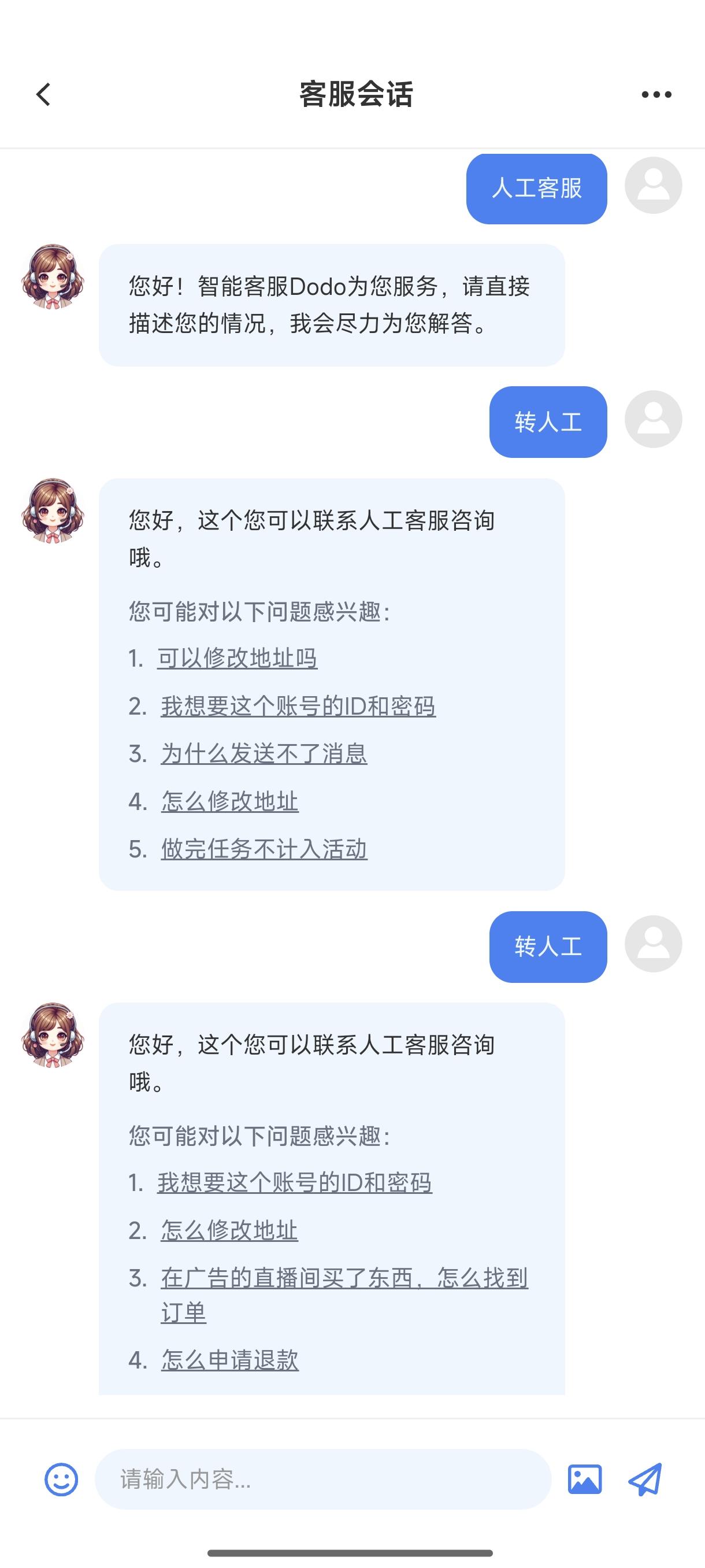
Task: Go back using the back arrow
Action: pyautogui.click(x=43, y=94)
